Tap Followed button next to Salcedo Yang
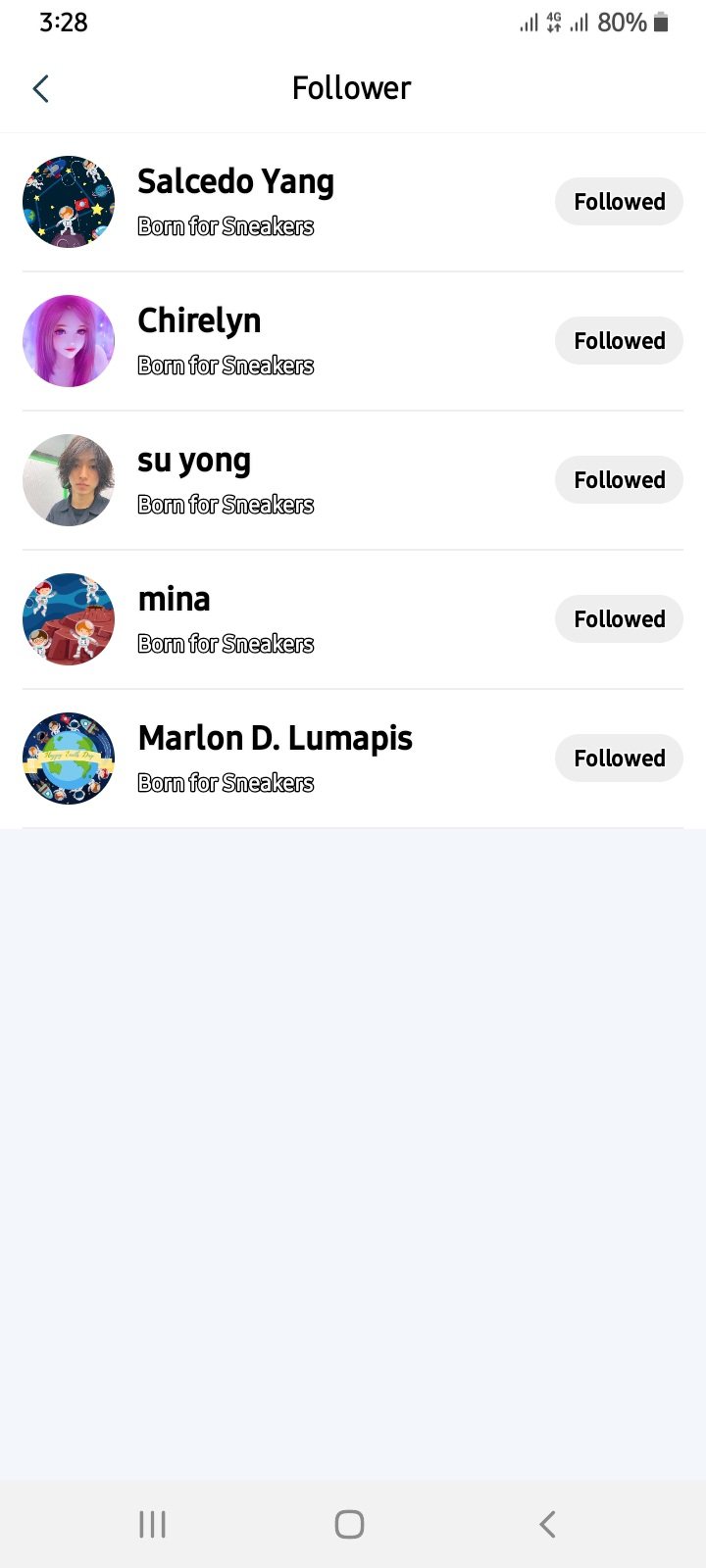The image size is (706, 1568). click(619, 202)
